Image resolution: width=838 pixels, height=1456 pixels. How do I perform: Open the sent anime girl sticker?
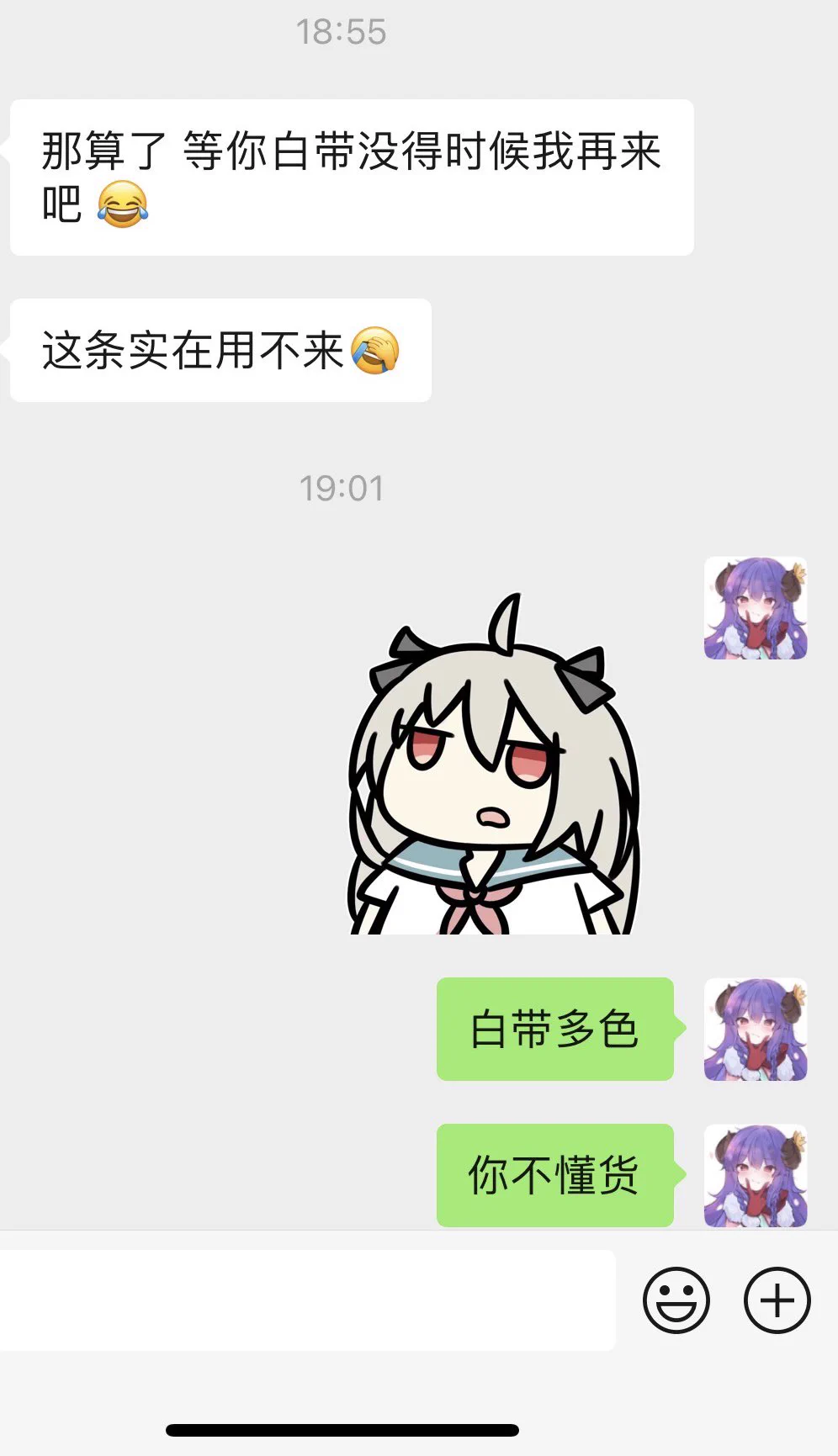tap(495, 765)
